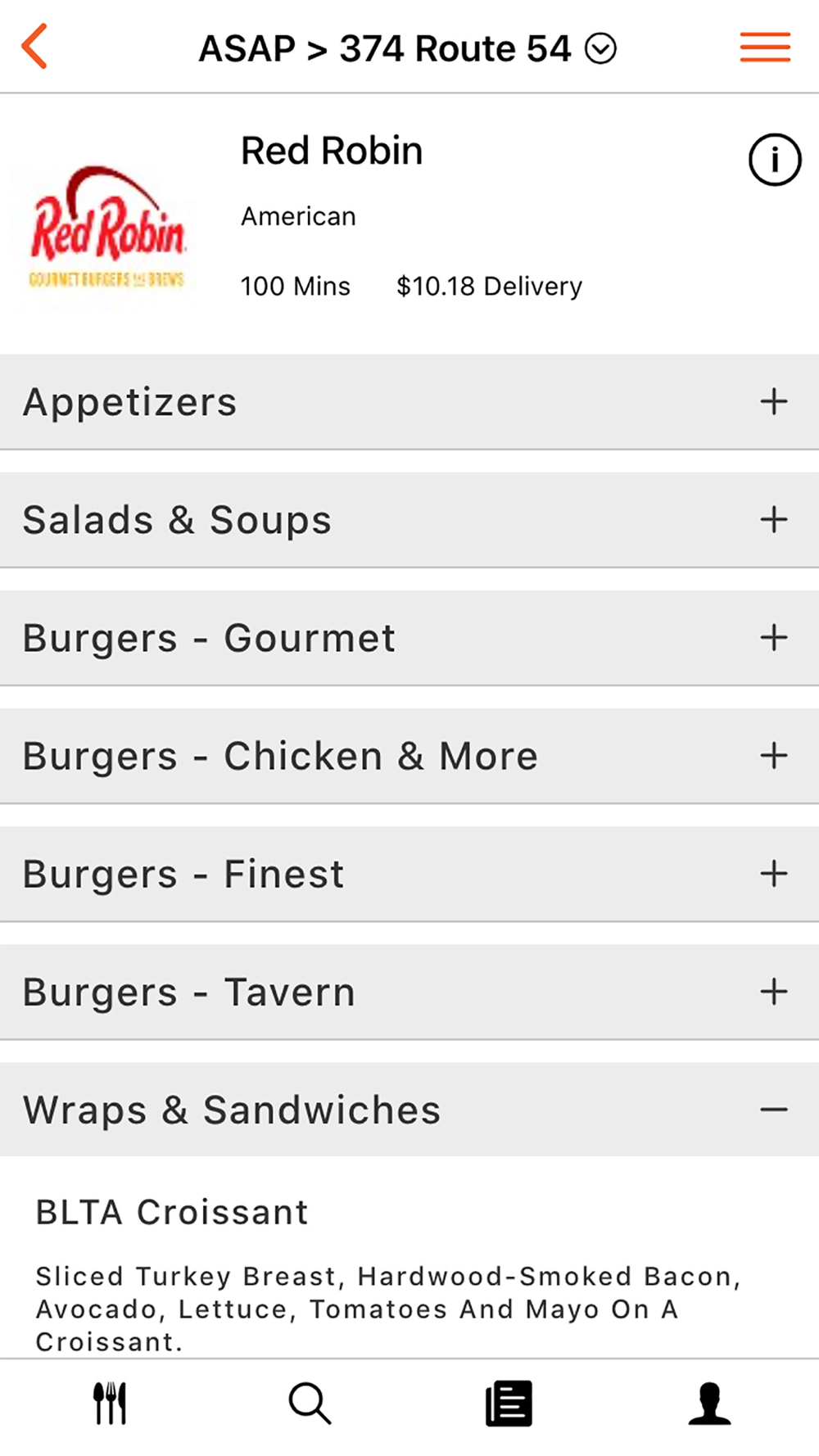Switch to the restaurants fork-and-knife tab
819x1456 pixels.
110,1403
